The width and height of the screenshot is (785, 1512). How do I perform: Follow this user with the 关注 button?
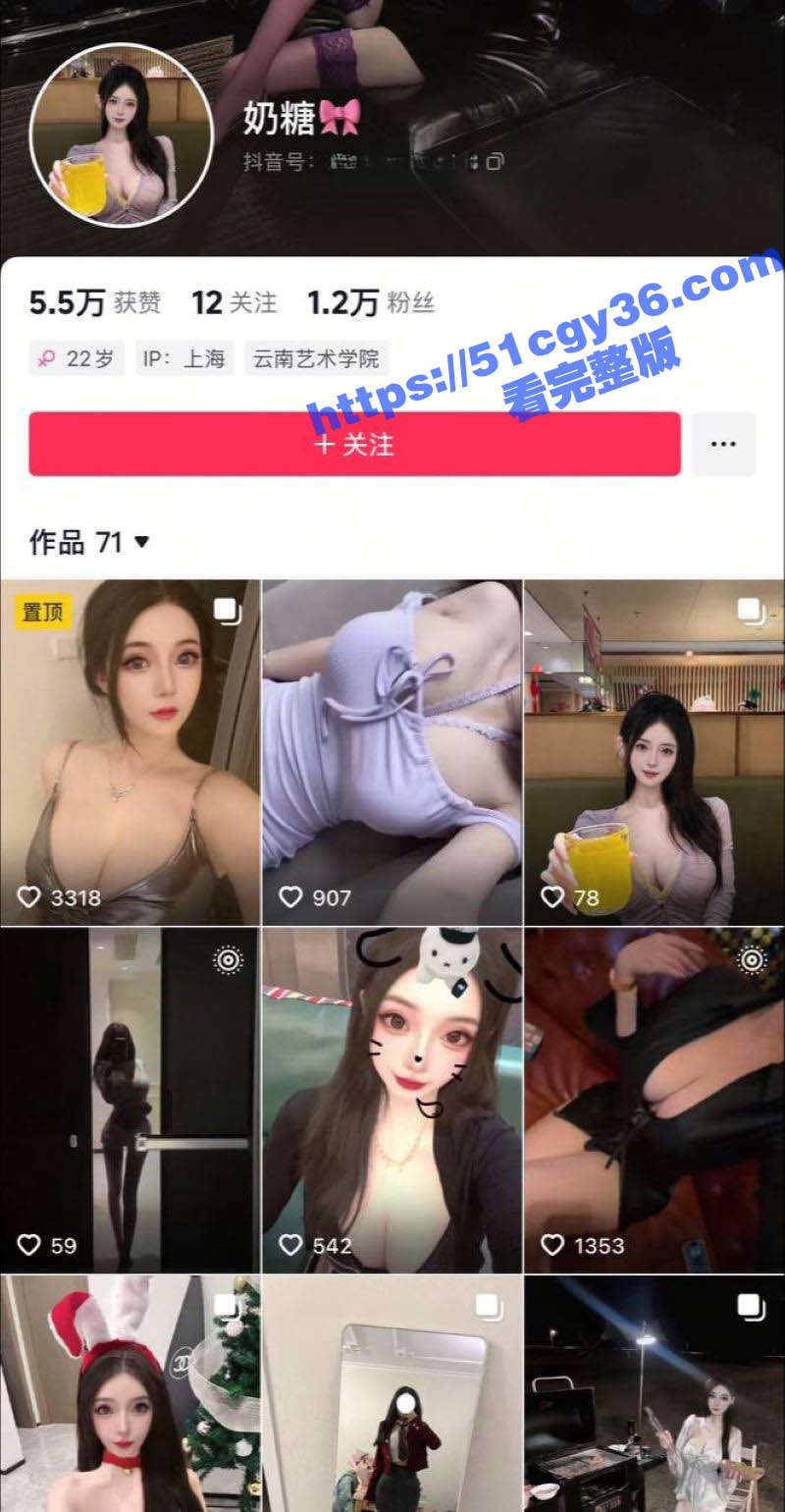353,444
